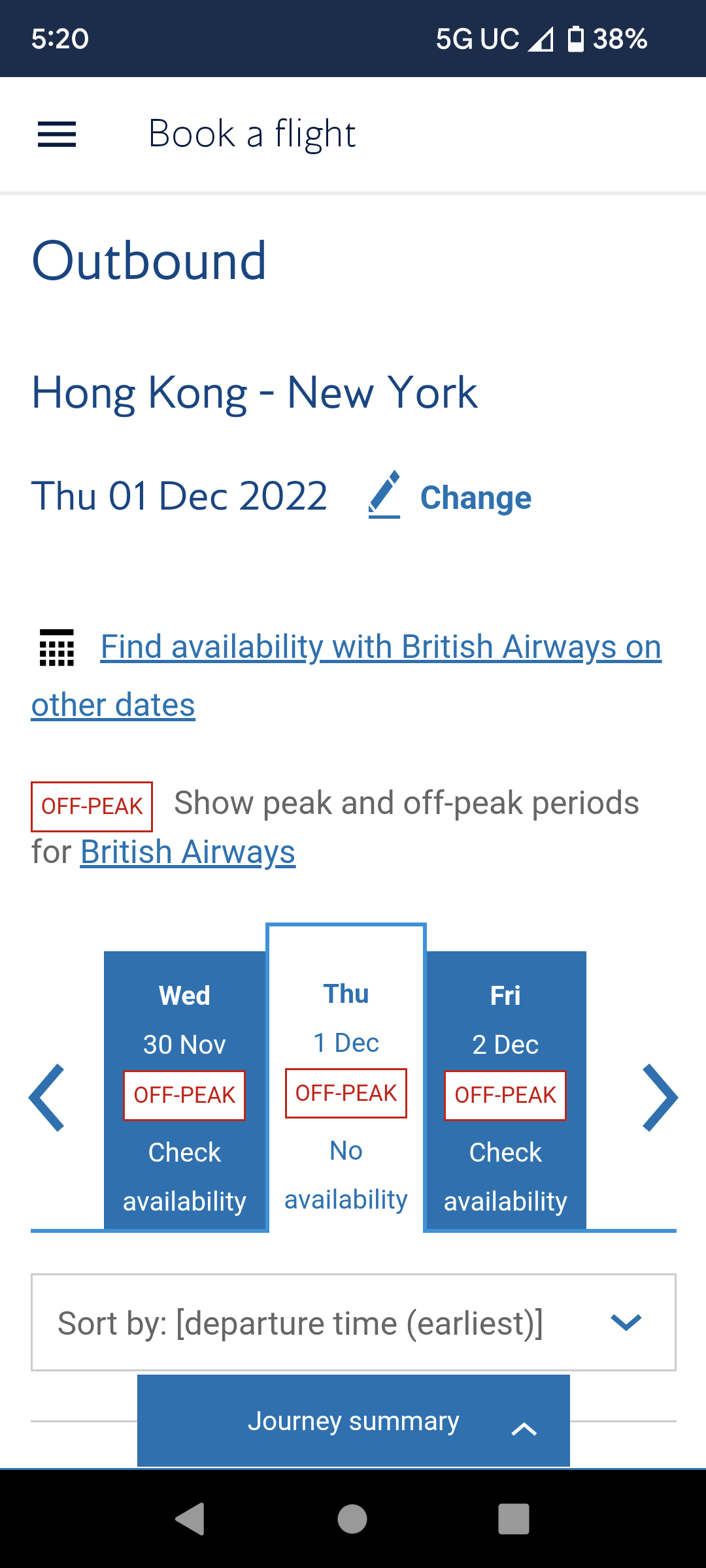This screenshot has width=706, height=1568.
Task: Go to the device home screen
Action: tap(352, 1518)
